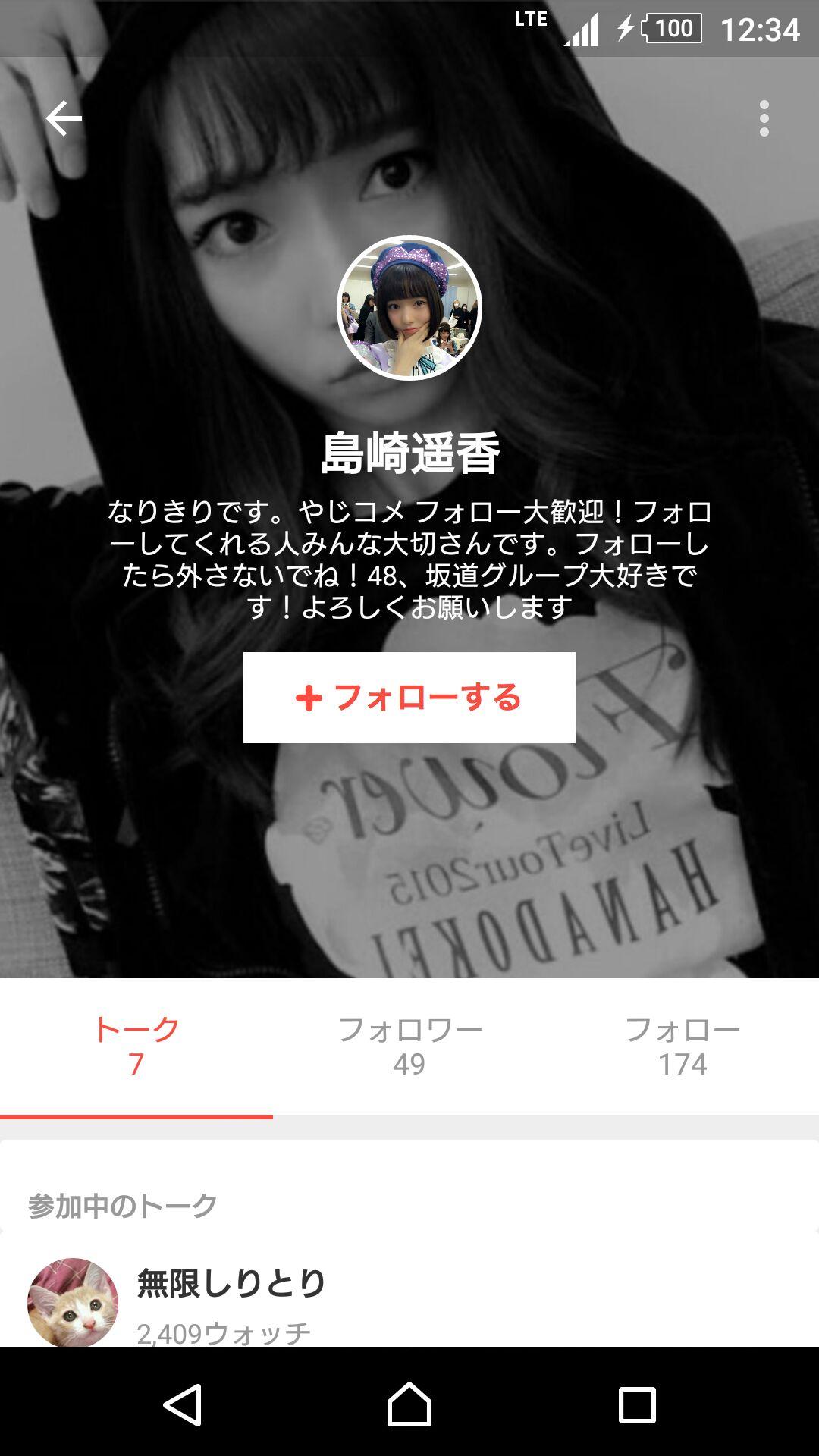Switch to the トーク tab
Screen dimensions: 819x1456
[136, 1046]
